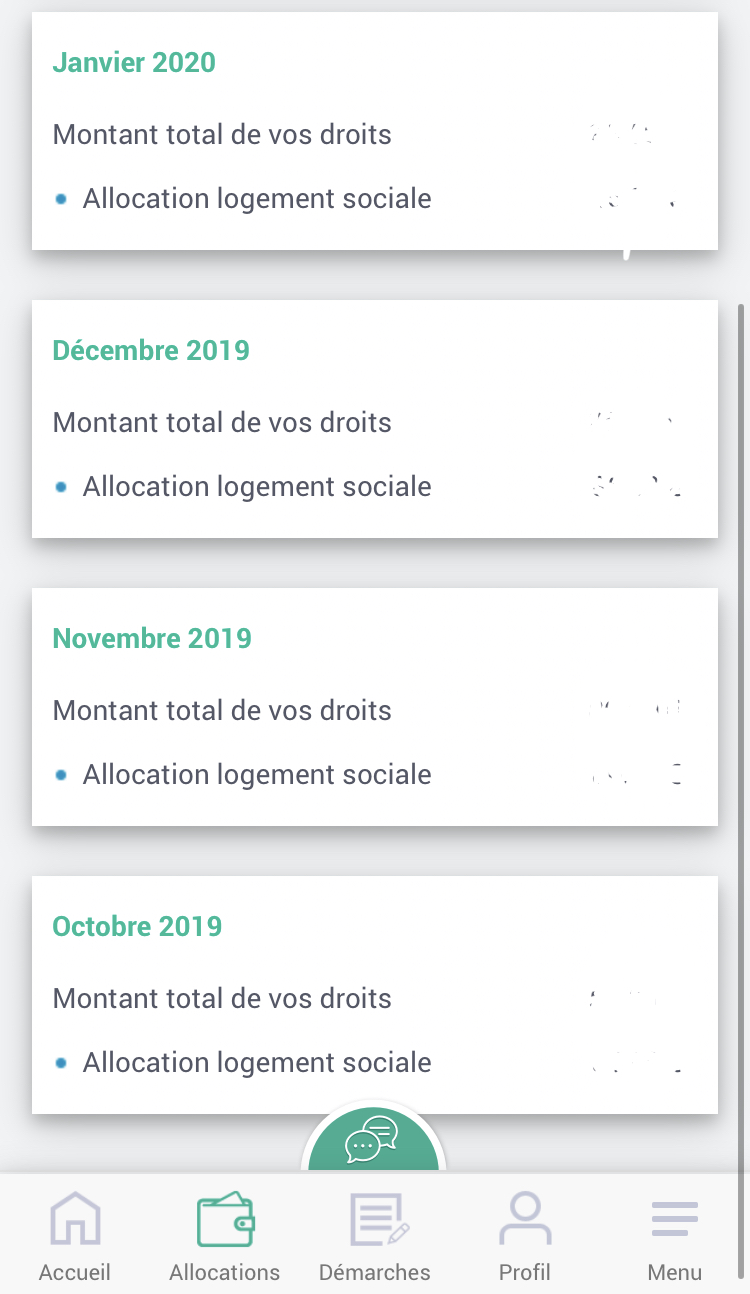This screenshot has height=1294, width=750.
Task: Open the Menu tab
Action: [675, 1235]
